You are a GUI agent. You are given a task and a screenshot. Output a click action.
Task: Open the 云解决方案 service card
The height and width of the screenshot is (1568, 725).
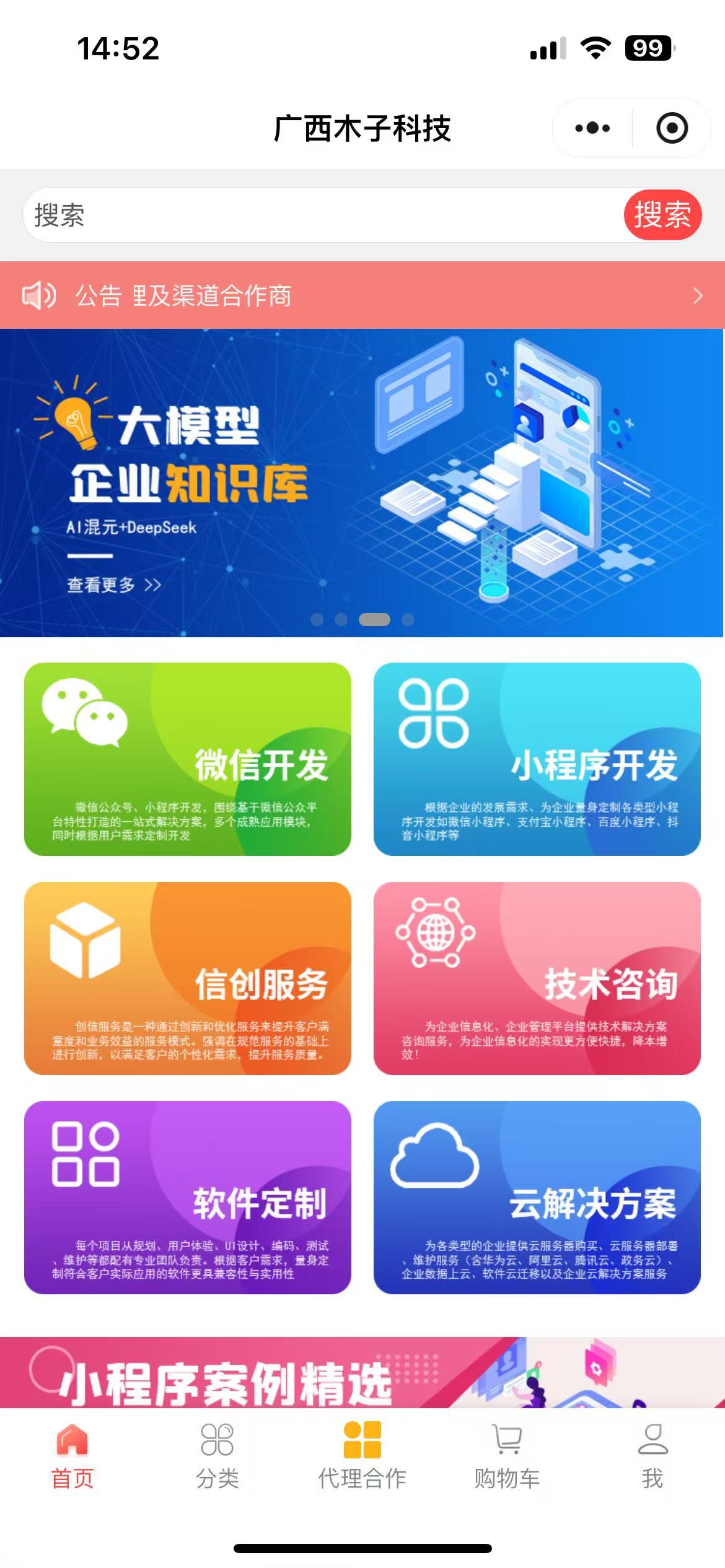pos(537,1198)
